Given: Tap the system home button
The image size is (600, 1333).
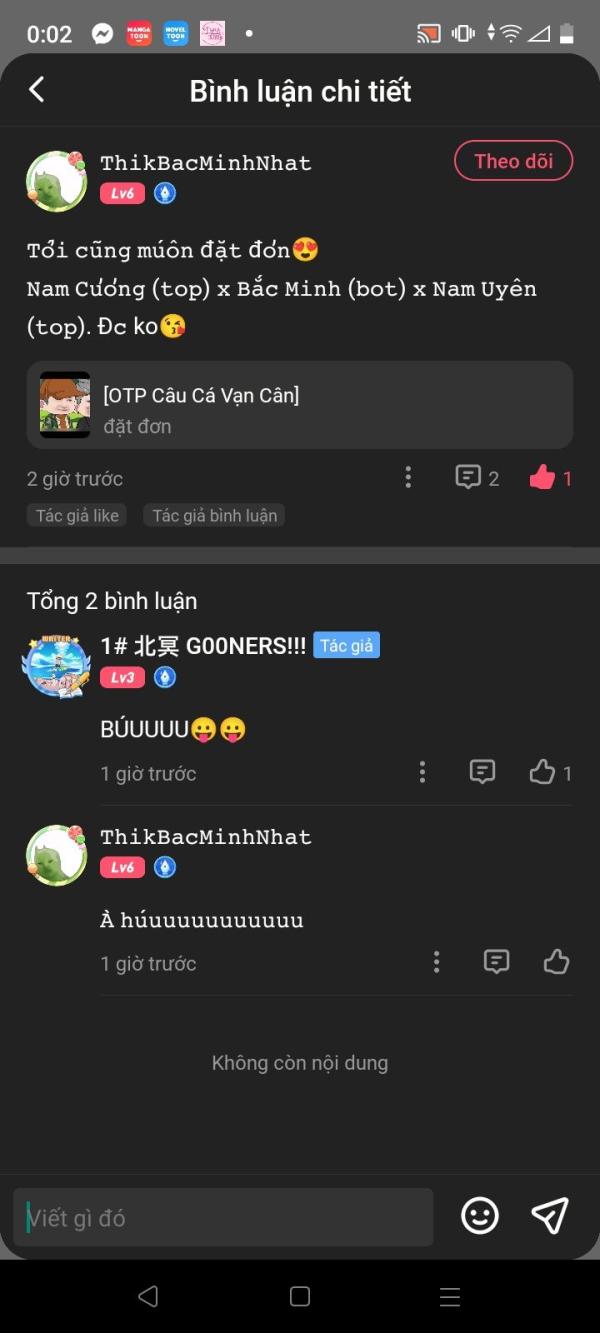Looking at the screenshot, I should [x=299, y=1297].
